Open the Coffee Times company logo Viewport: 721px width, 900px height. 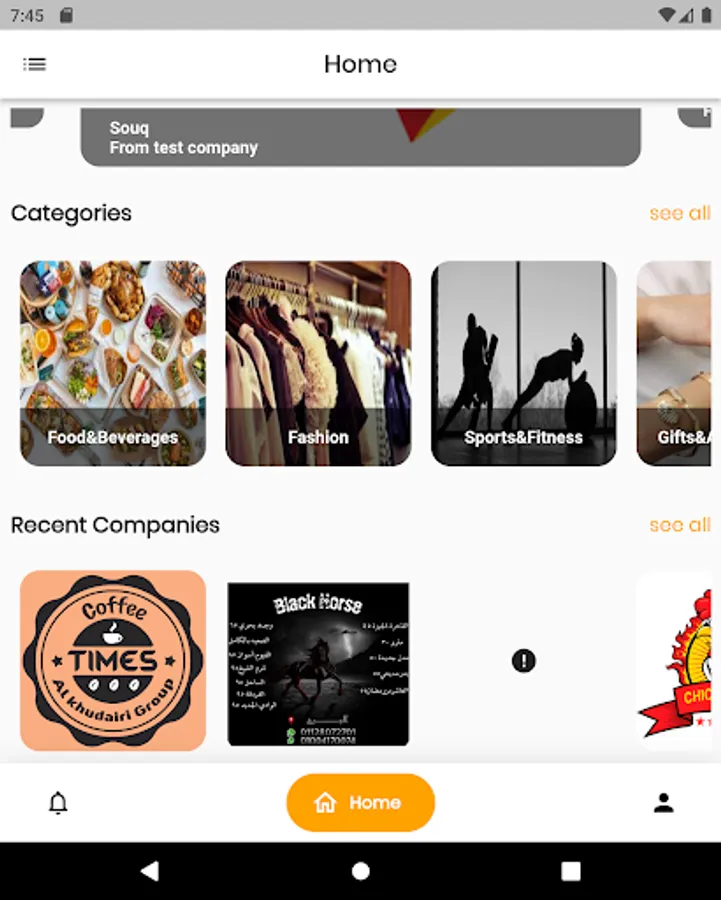point(112,660)
